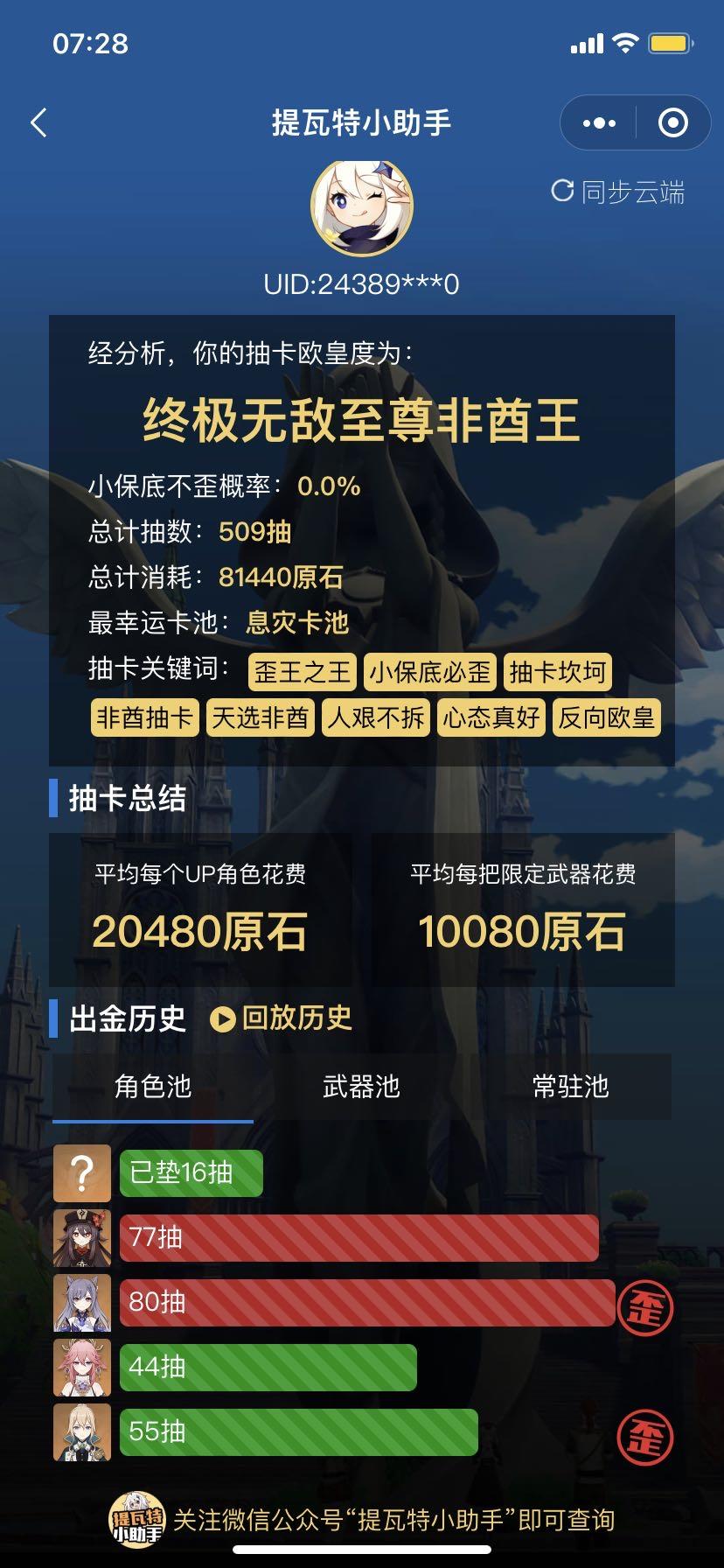Image resolution: width=724 pixels, height=1568 pixels.
Task: Select the 歪王之王 keyword tag
Action: pyautogui.click(x=302, y=672)
